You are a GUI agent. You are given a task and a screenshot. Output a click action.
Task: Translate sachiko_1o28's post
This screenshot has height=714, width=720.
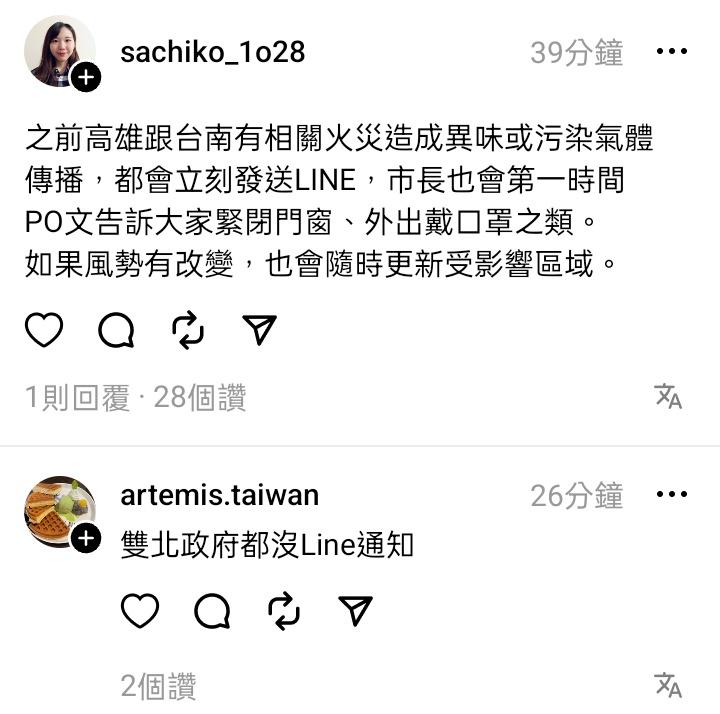click(668, 397)
